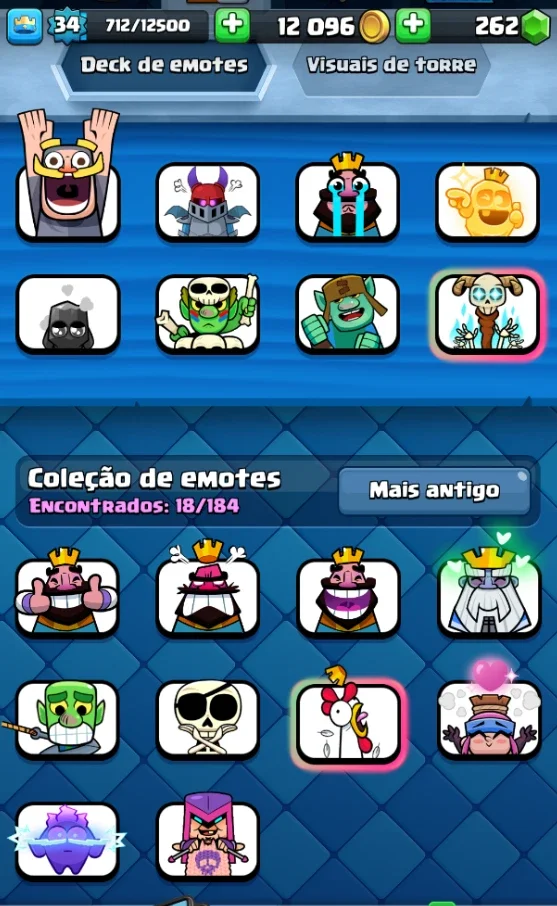
Task: Select the pirate skull with eyepatch emote
Action: (x=208, y=719)
